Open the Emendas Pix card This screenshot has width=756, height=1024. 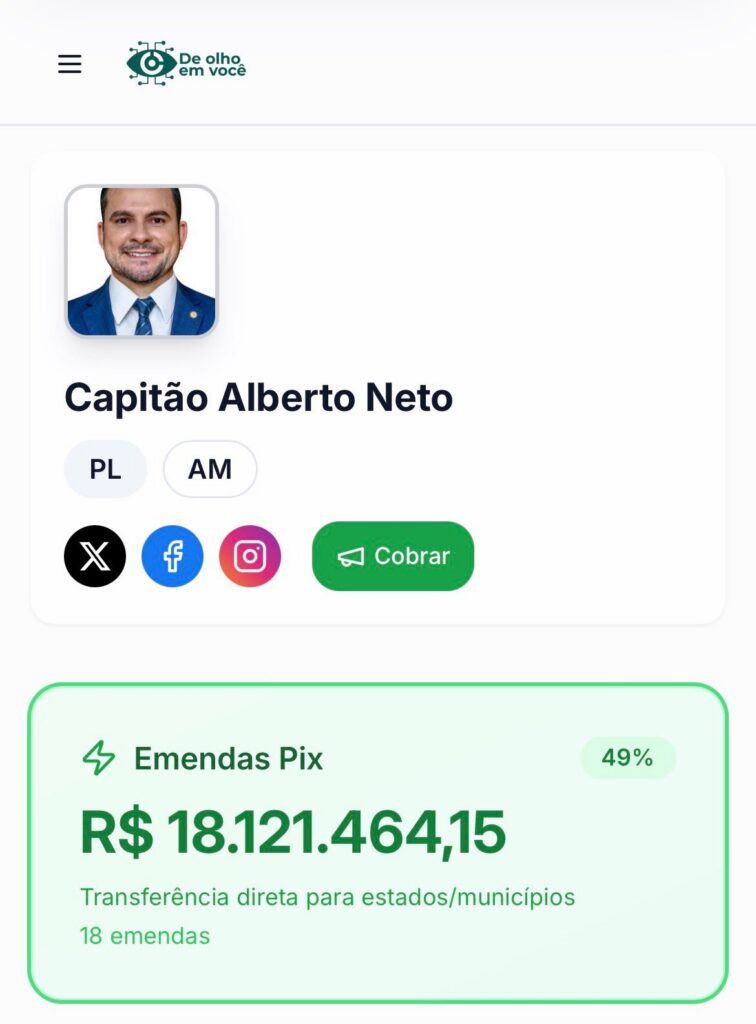coord(378,843)
